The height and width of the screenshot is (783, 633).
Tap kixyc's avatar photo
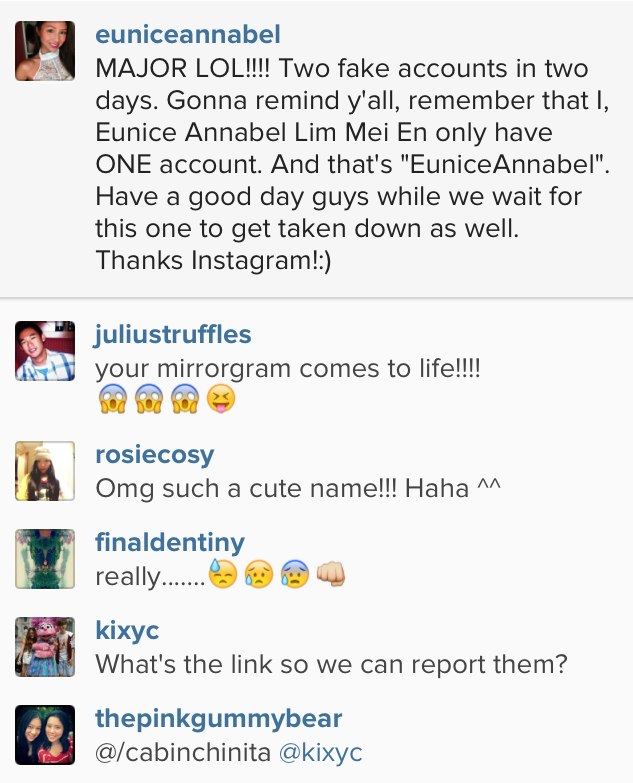45,647
